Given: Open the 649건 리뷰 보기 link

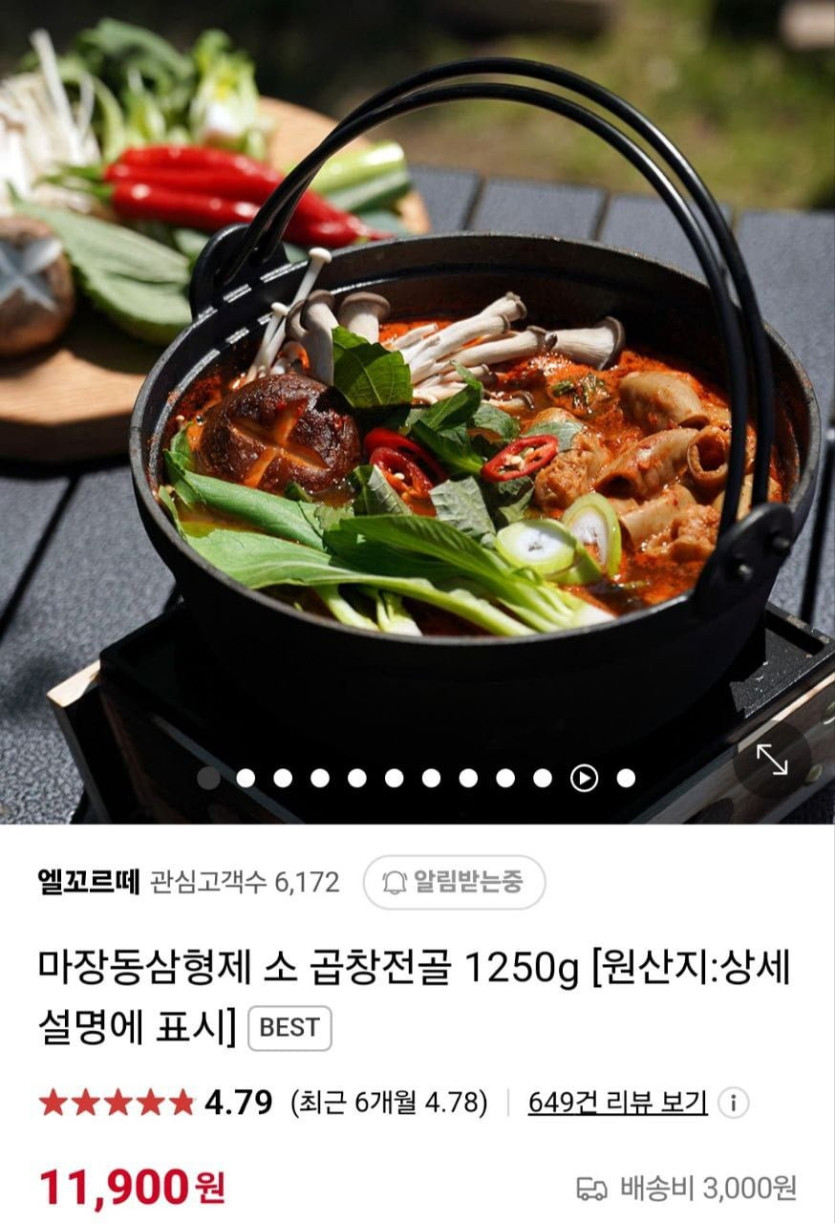Looking at the screenshot, I should click(617, 1103).
